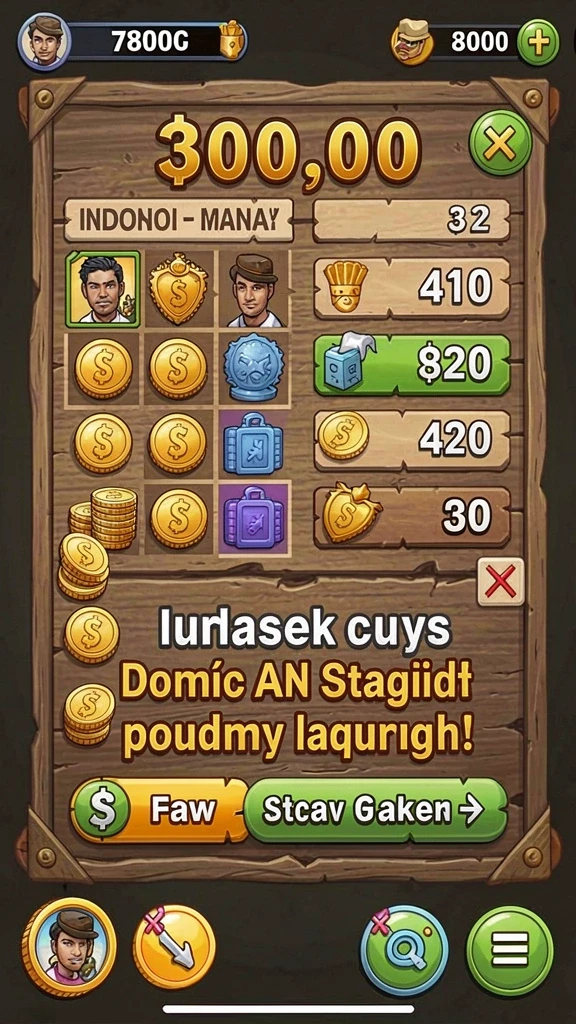Choose the 410 item row

(411, 288)
